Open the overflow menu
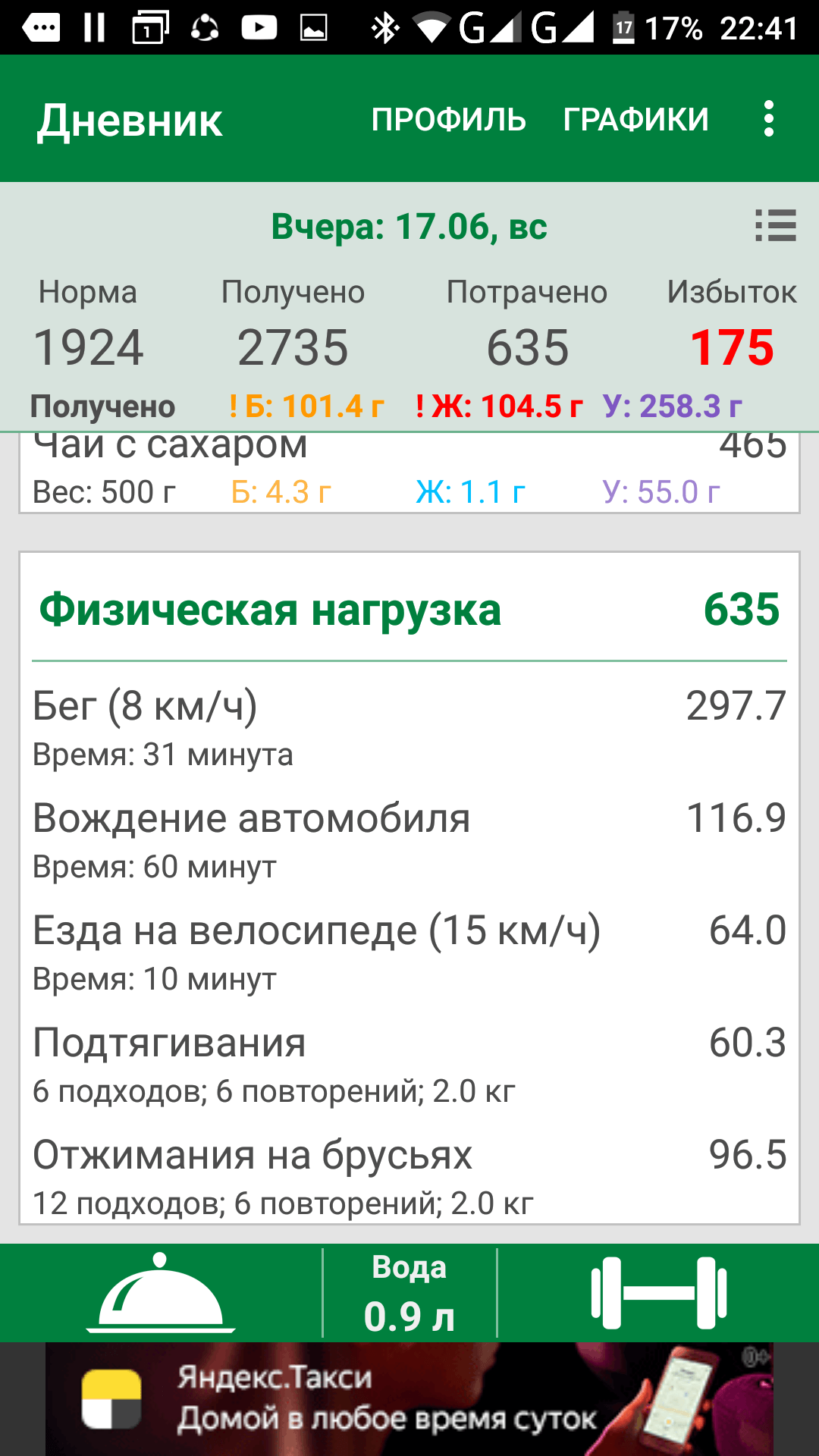Image resolution: width=819 pixels, height=1456 pixels. (769, 119)
